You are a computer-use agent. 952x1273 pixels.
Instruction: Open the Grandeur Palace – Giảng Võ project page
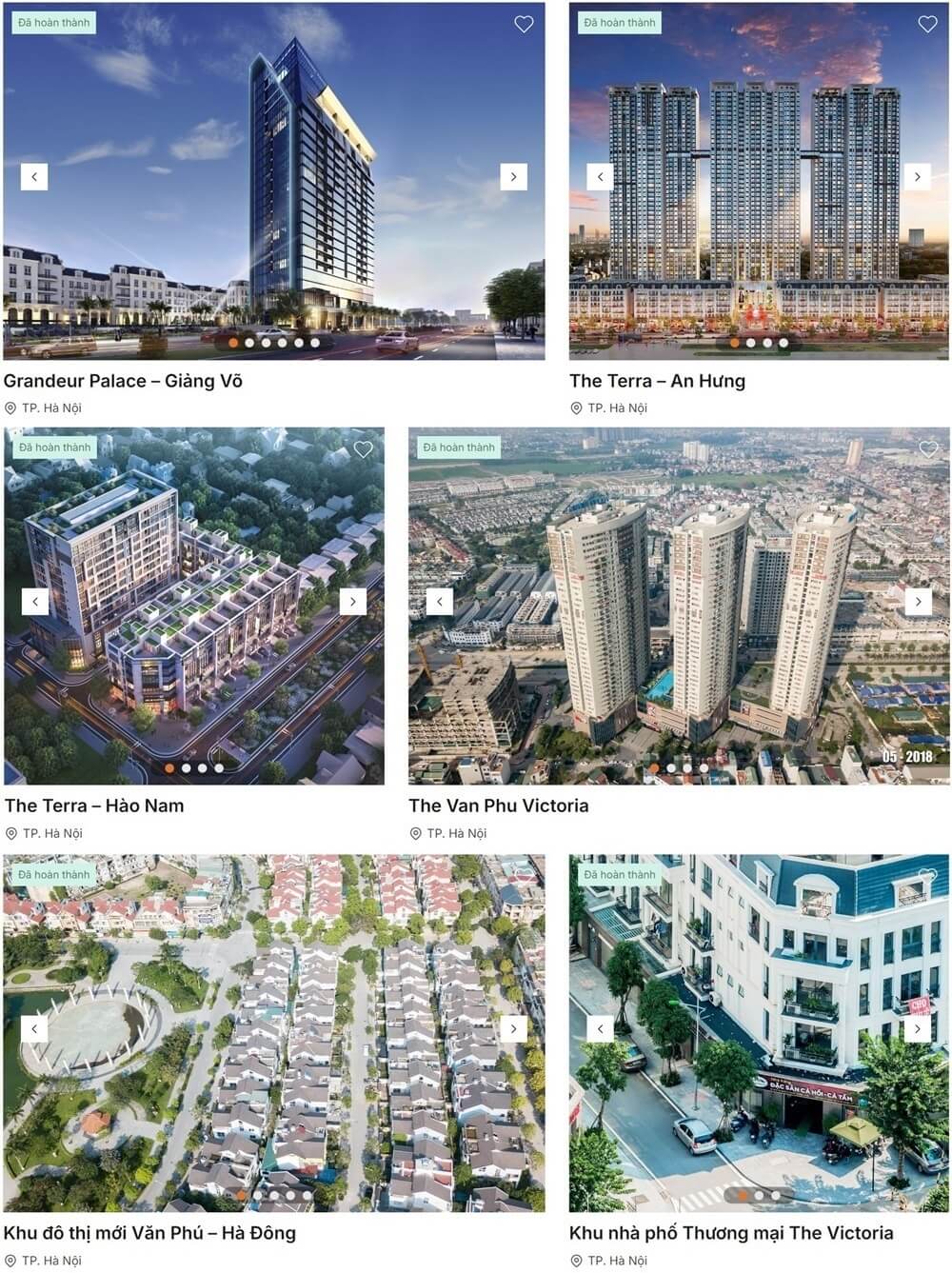(x=124, y=381)
